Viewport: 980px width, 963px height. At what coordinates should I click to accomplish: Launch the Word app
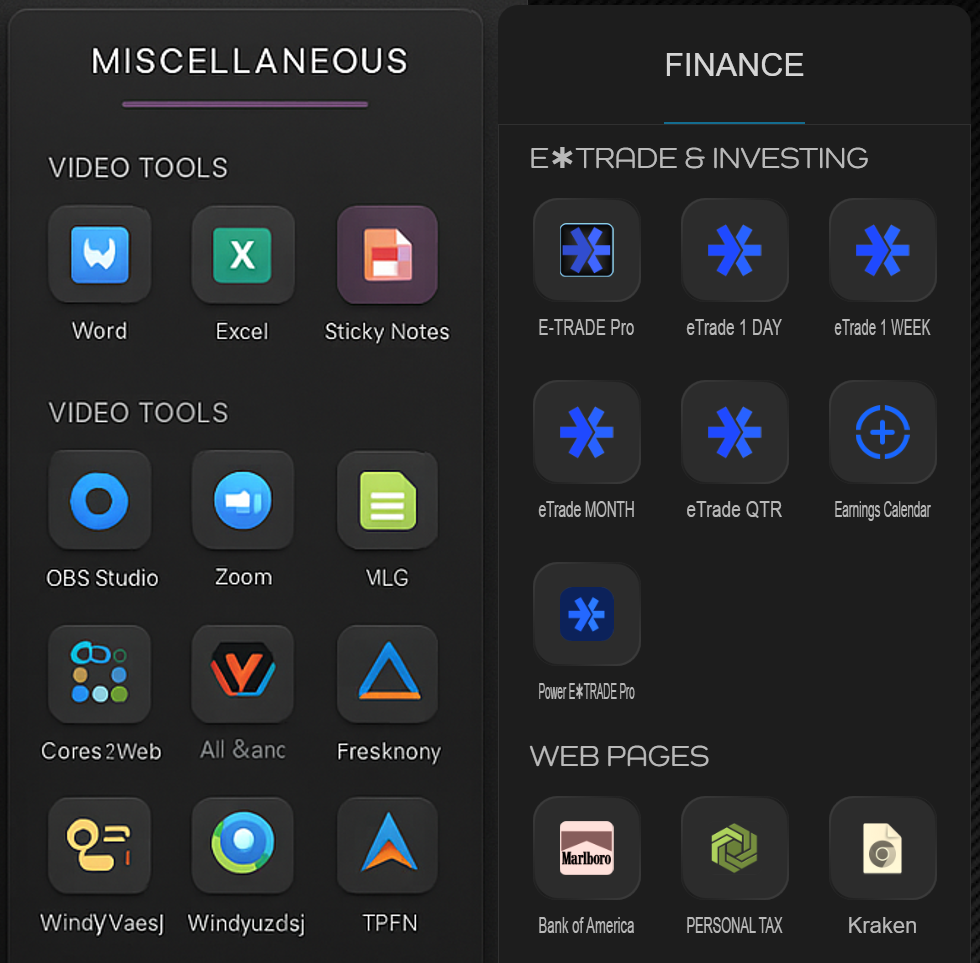point(99,255)
